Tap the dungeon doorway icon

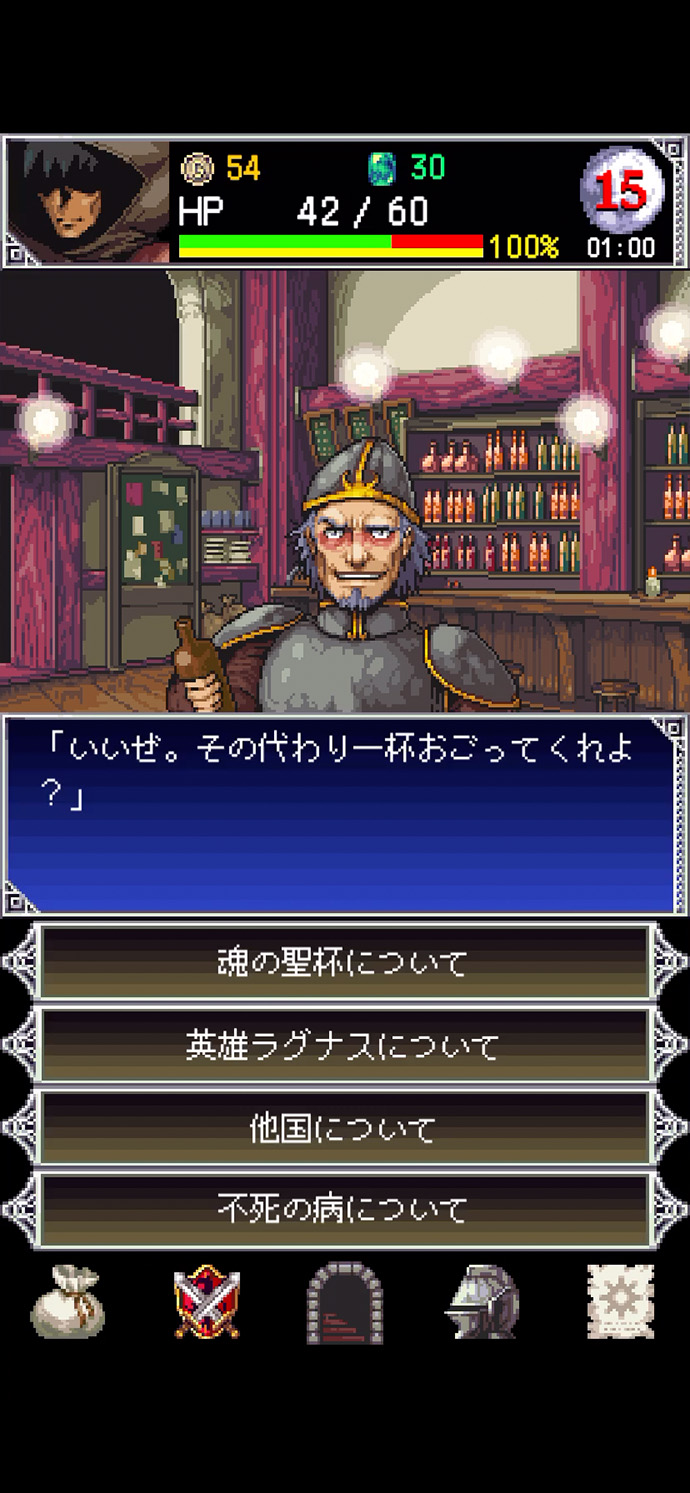coord(344,1301)
